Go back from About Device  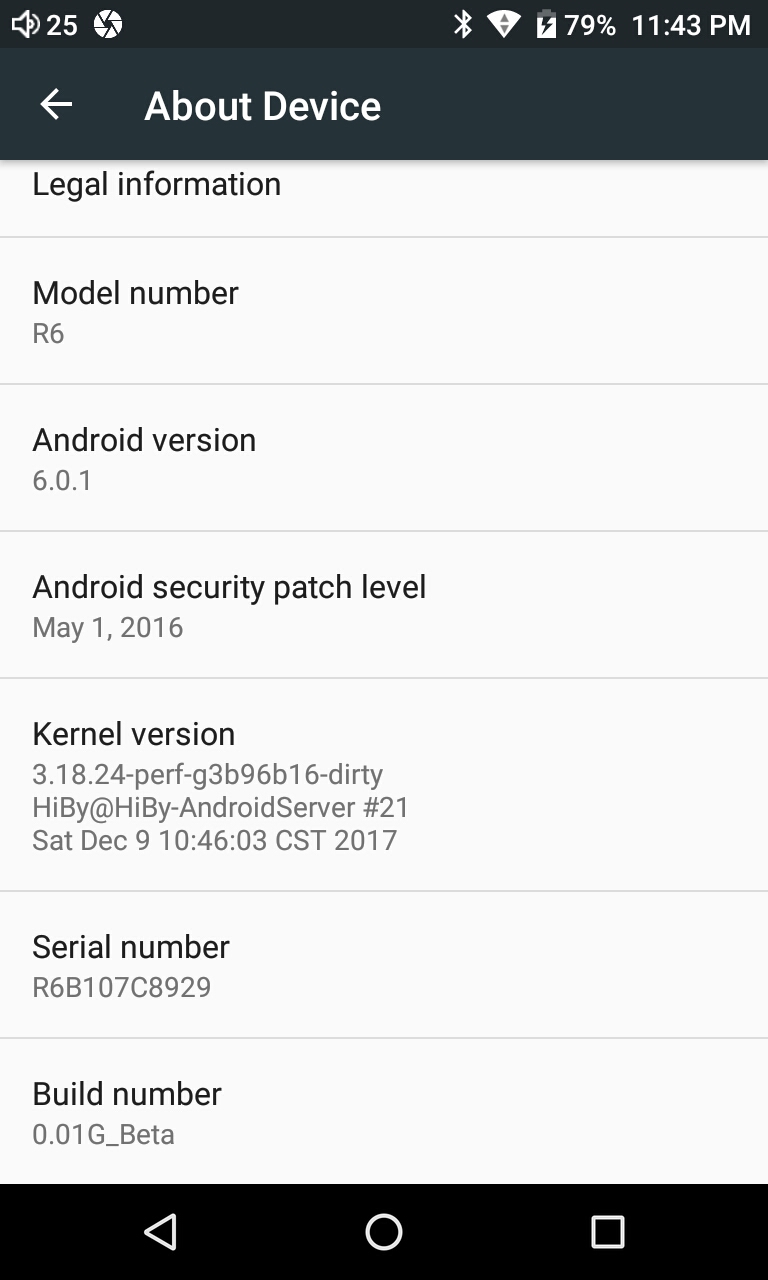point(56,105)
